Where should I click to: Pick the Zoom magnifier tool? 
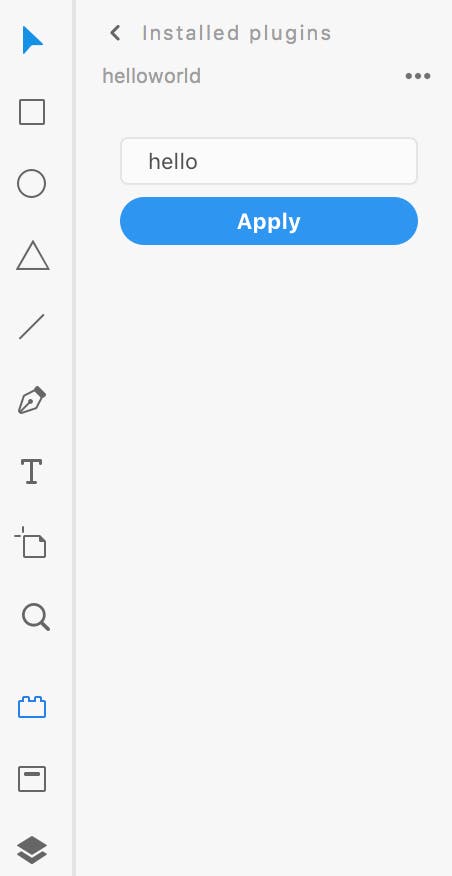(x=35, y=617)
